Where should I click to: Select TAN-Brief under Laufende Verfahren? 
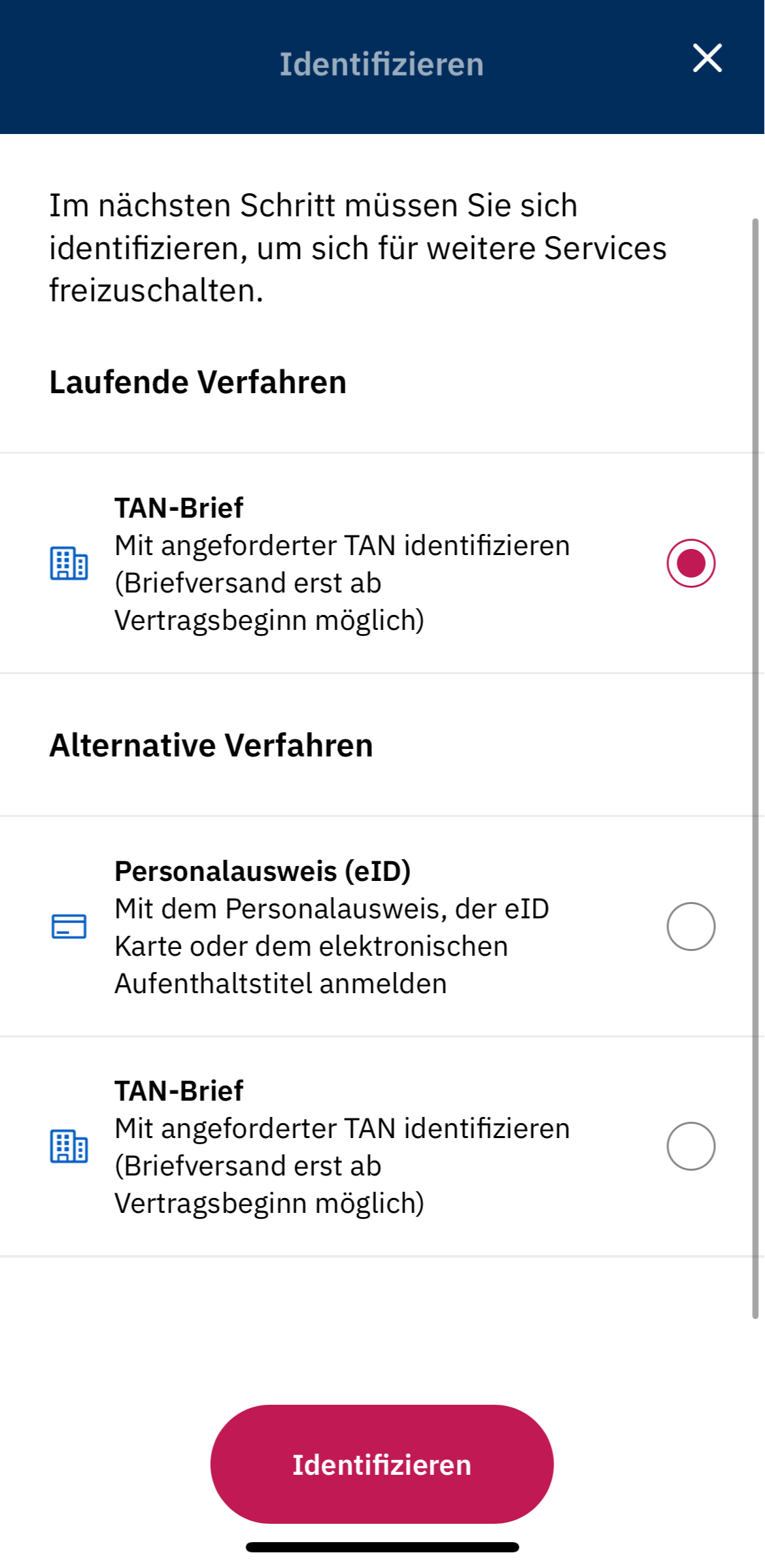click(x=690, y=563)
